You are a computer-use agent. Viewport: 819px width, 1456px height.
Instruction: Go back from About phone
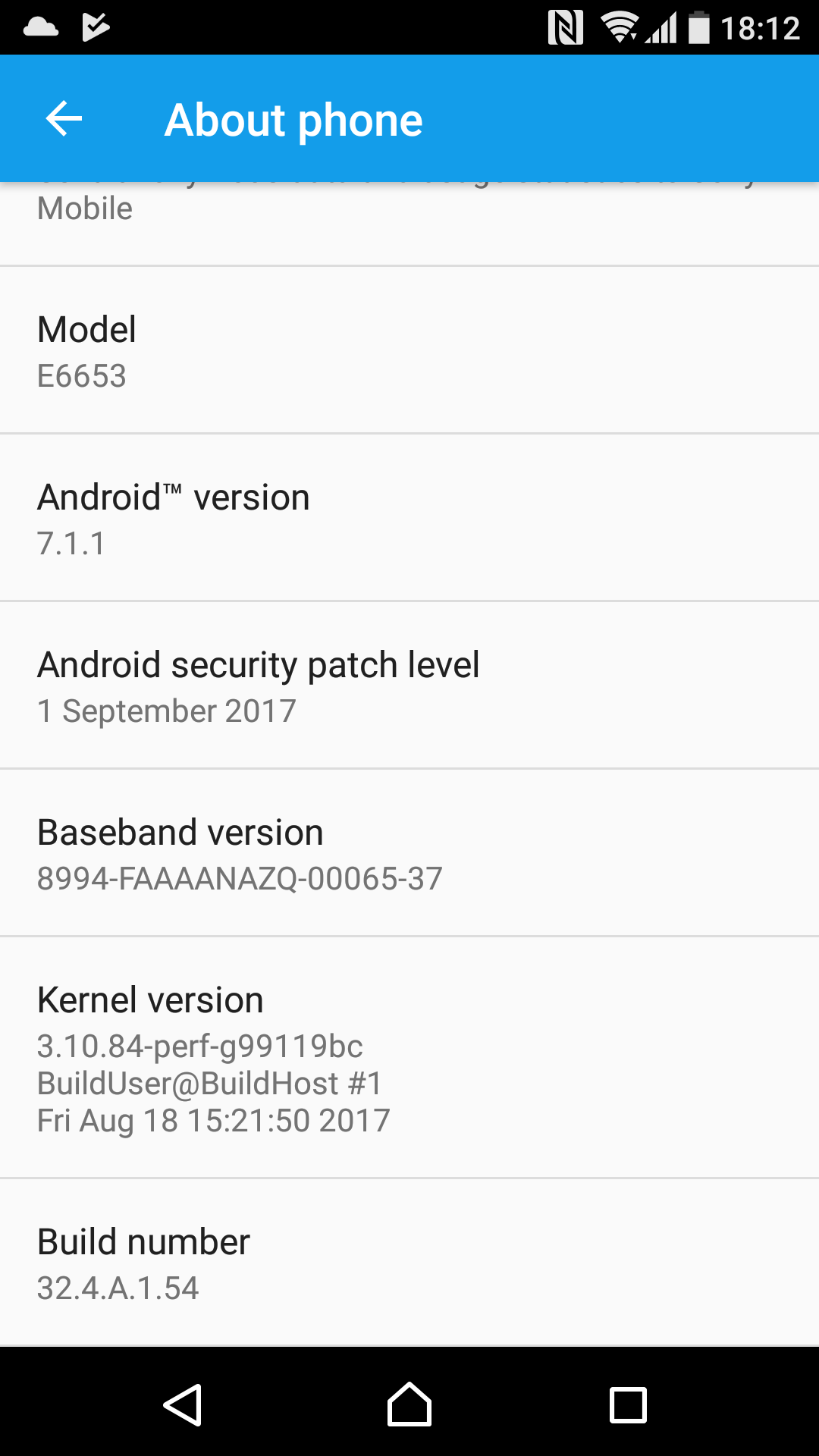point(64,119)
